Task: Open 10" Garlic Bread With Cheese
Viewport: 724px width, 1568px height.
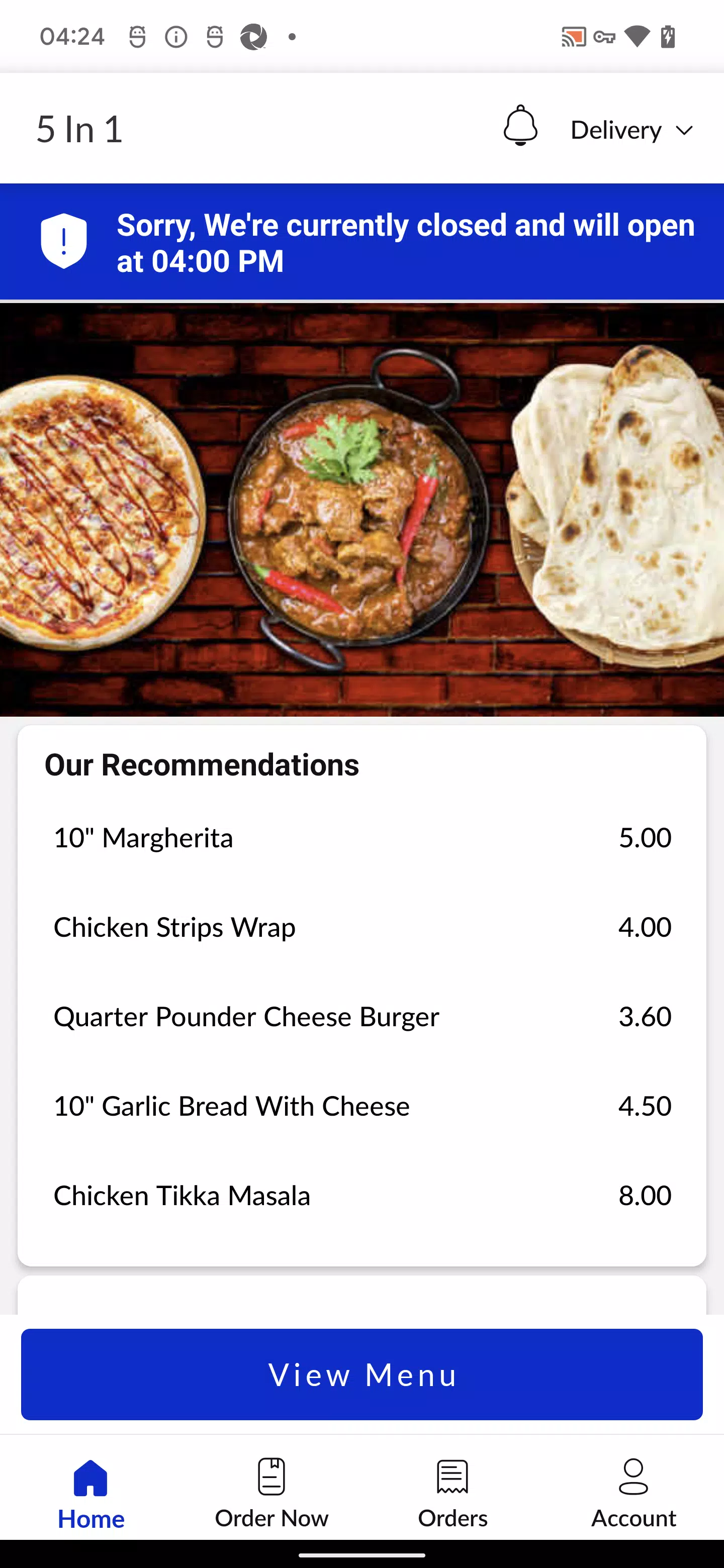Action: (x=361, y=1107)
